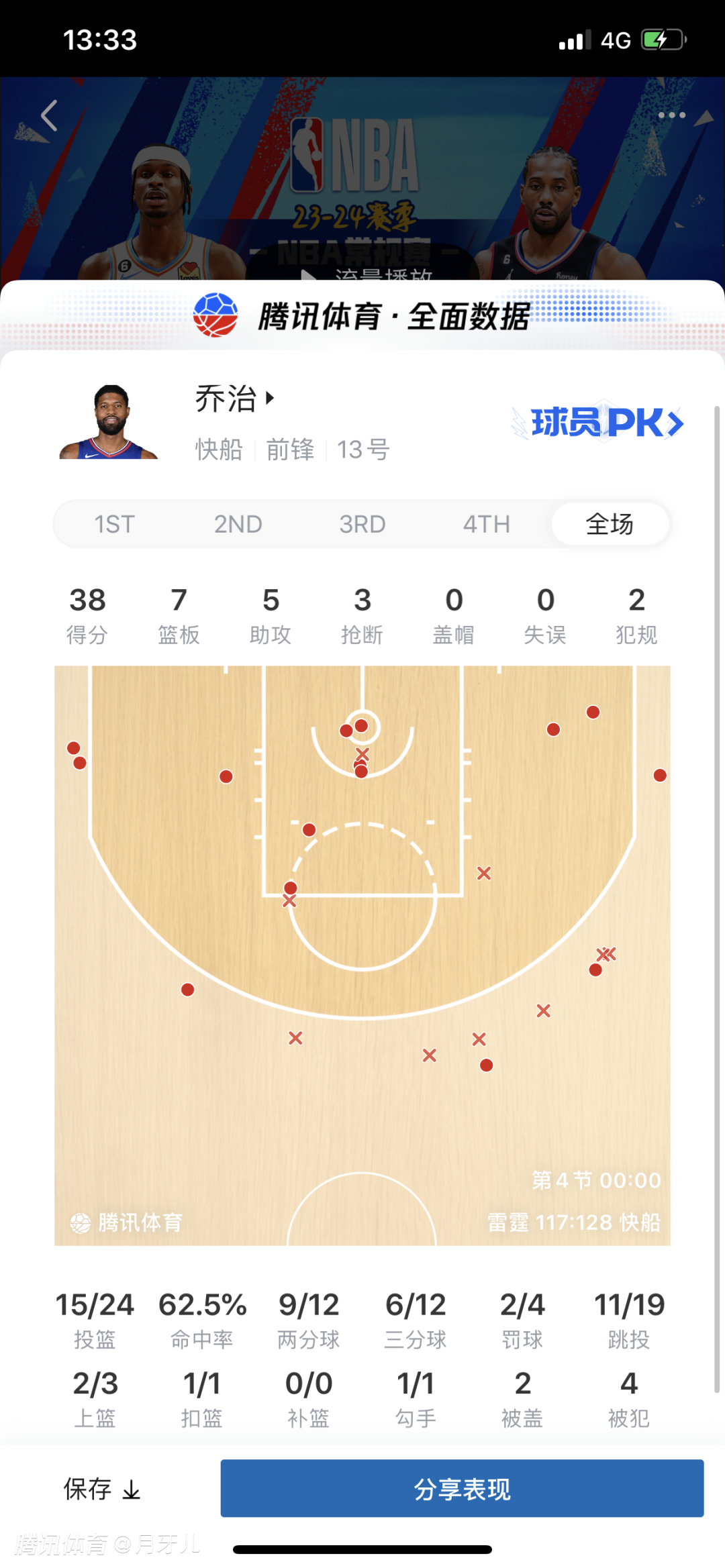This screenshot has height=1568, width=725.
Task: Switch to the 2ND quarter tab
Action: [x=238, y=524]
